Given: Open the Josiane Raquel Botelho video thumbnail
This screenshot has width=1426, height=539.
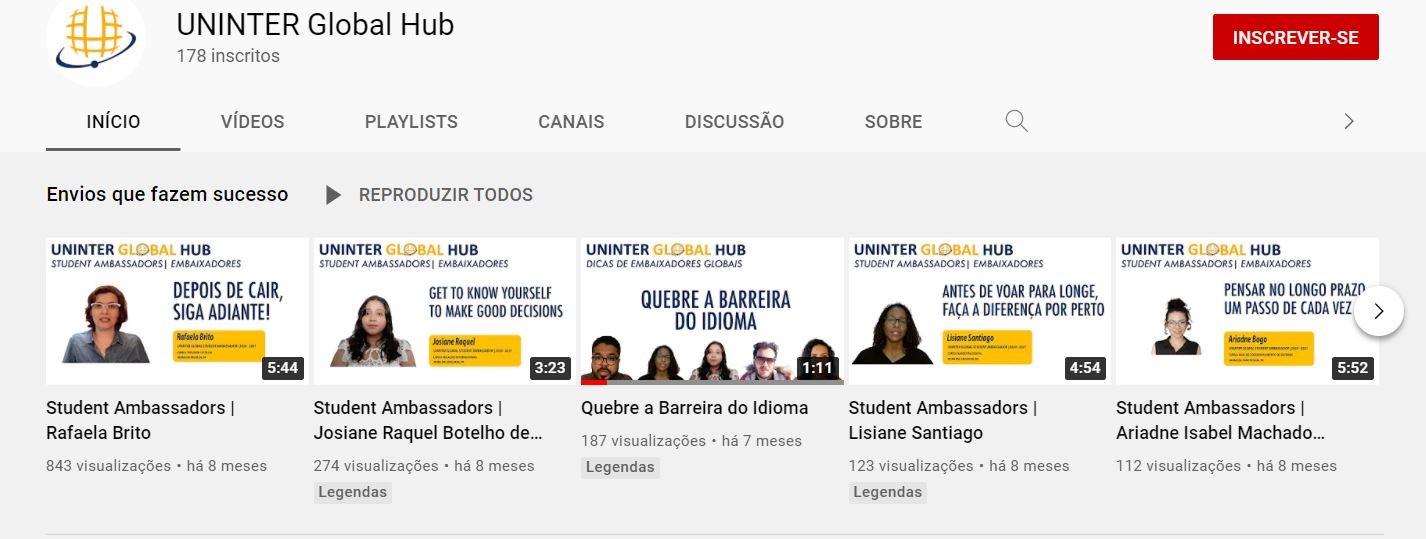Looking at the screenshot, I should (444, 311).
